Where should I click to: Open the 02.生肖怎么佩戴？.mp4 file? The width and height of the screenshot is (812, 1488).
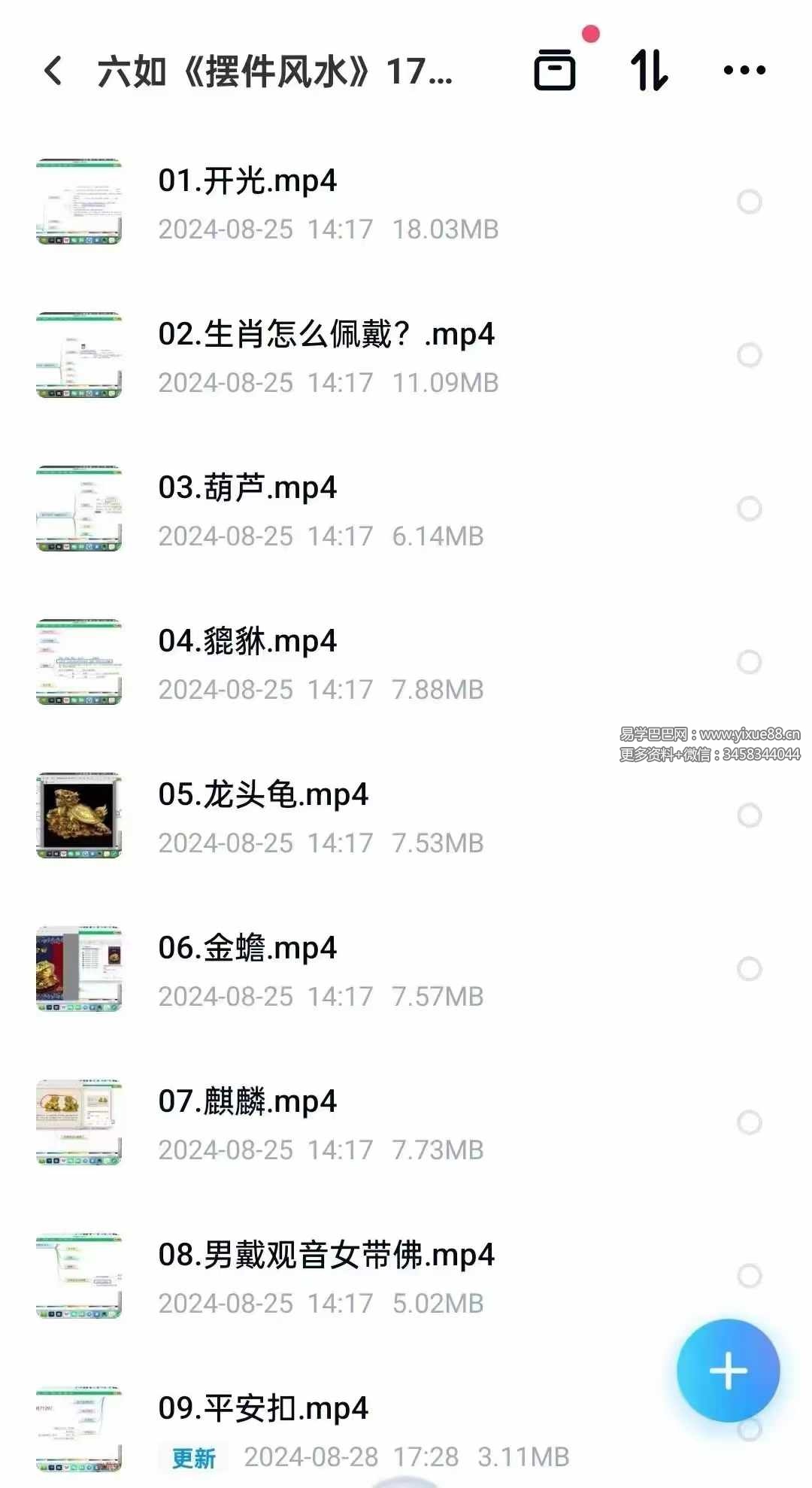tap(326, 335)
